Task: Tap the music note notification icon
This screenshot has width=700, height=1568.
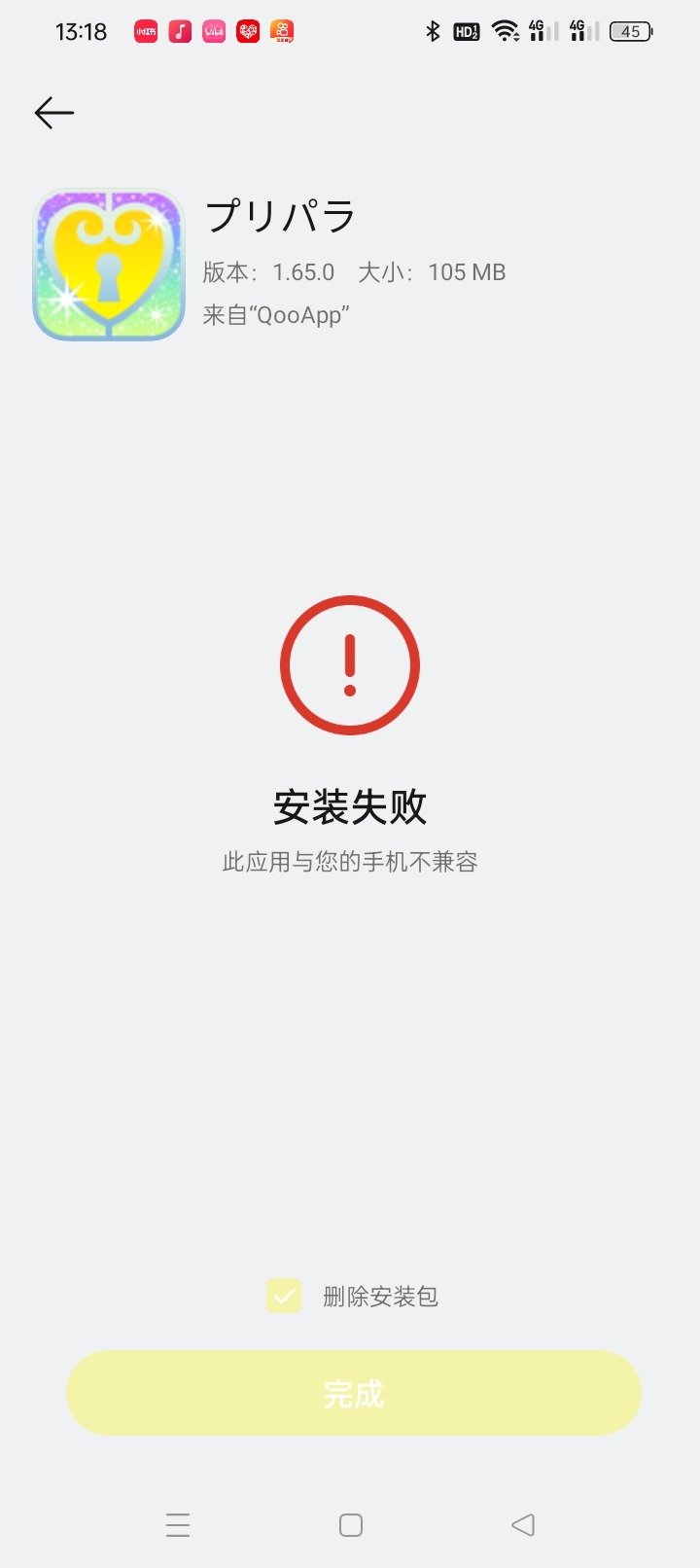Action: click(x=179, y=31)
